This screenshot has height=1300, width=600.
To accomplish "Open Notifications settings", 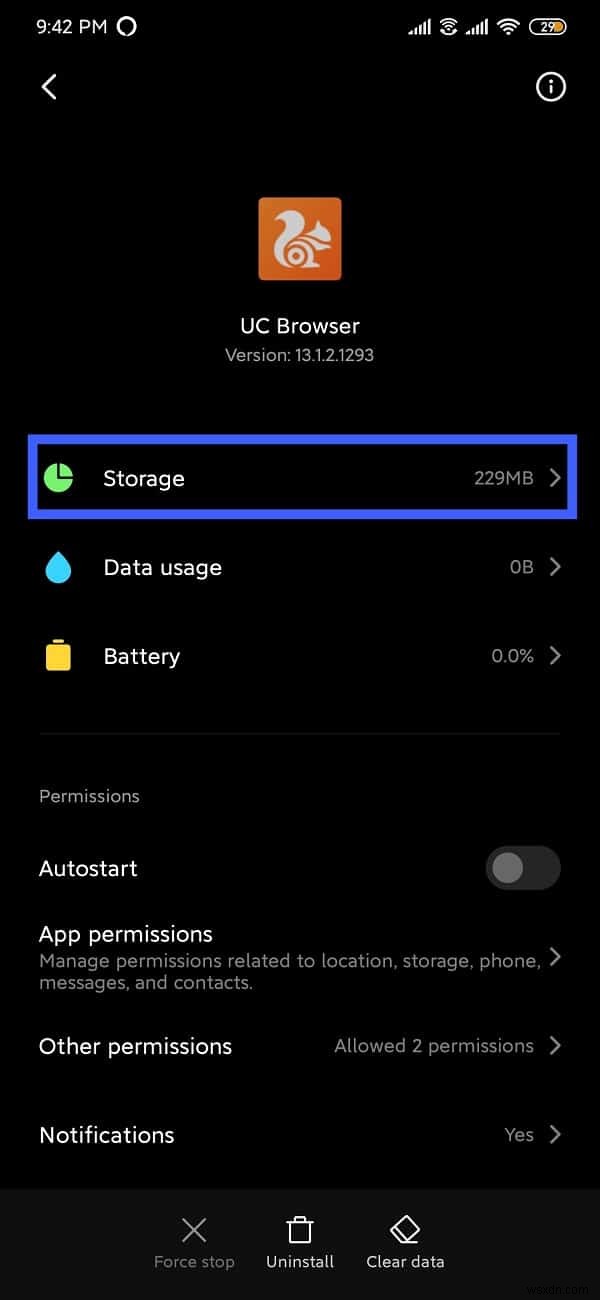I will click(x=300, y=1135).
